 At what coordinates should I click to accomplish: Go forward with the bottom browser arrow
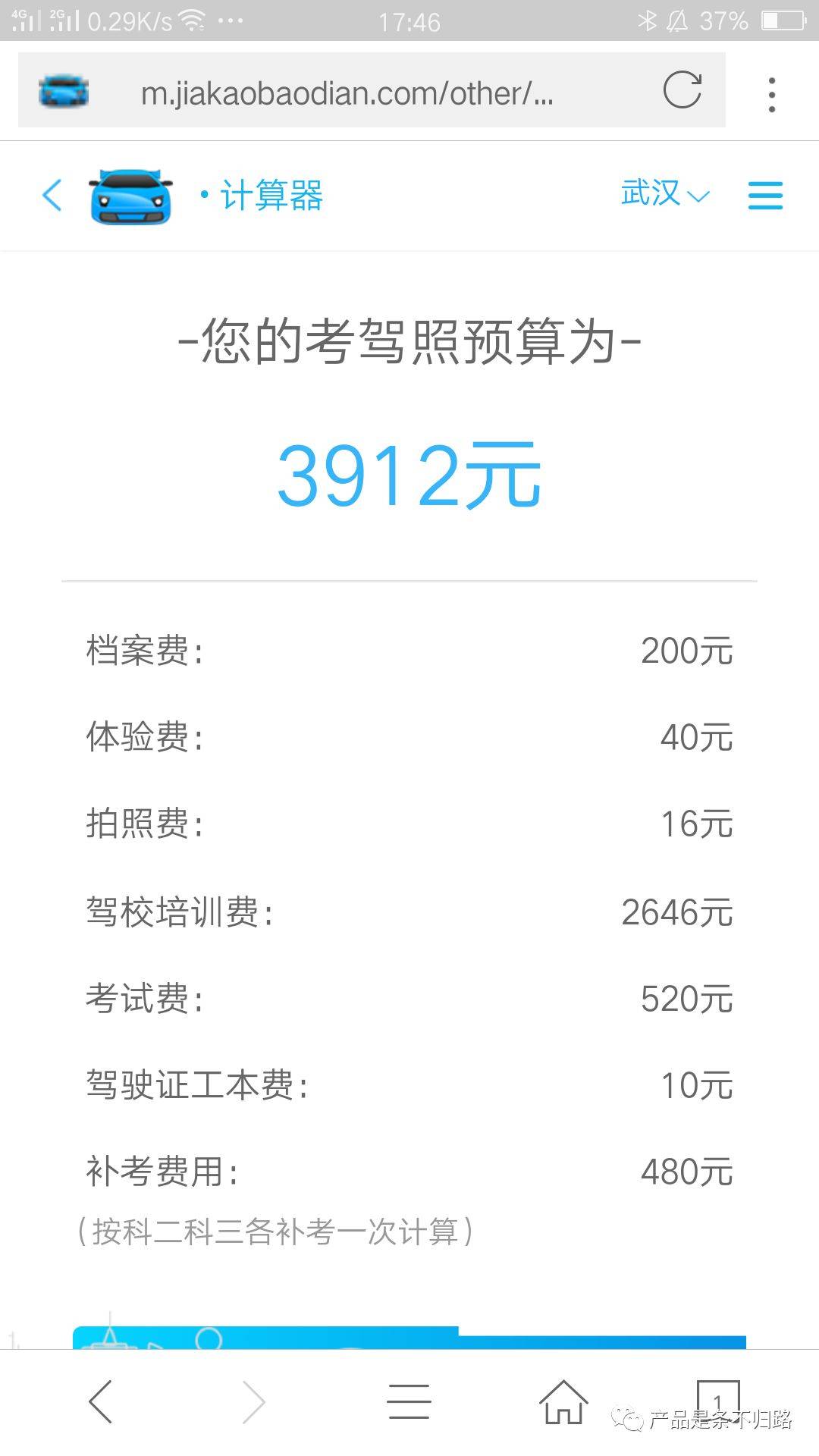click(x=254, y=1401)
